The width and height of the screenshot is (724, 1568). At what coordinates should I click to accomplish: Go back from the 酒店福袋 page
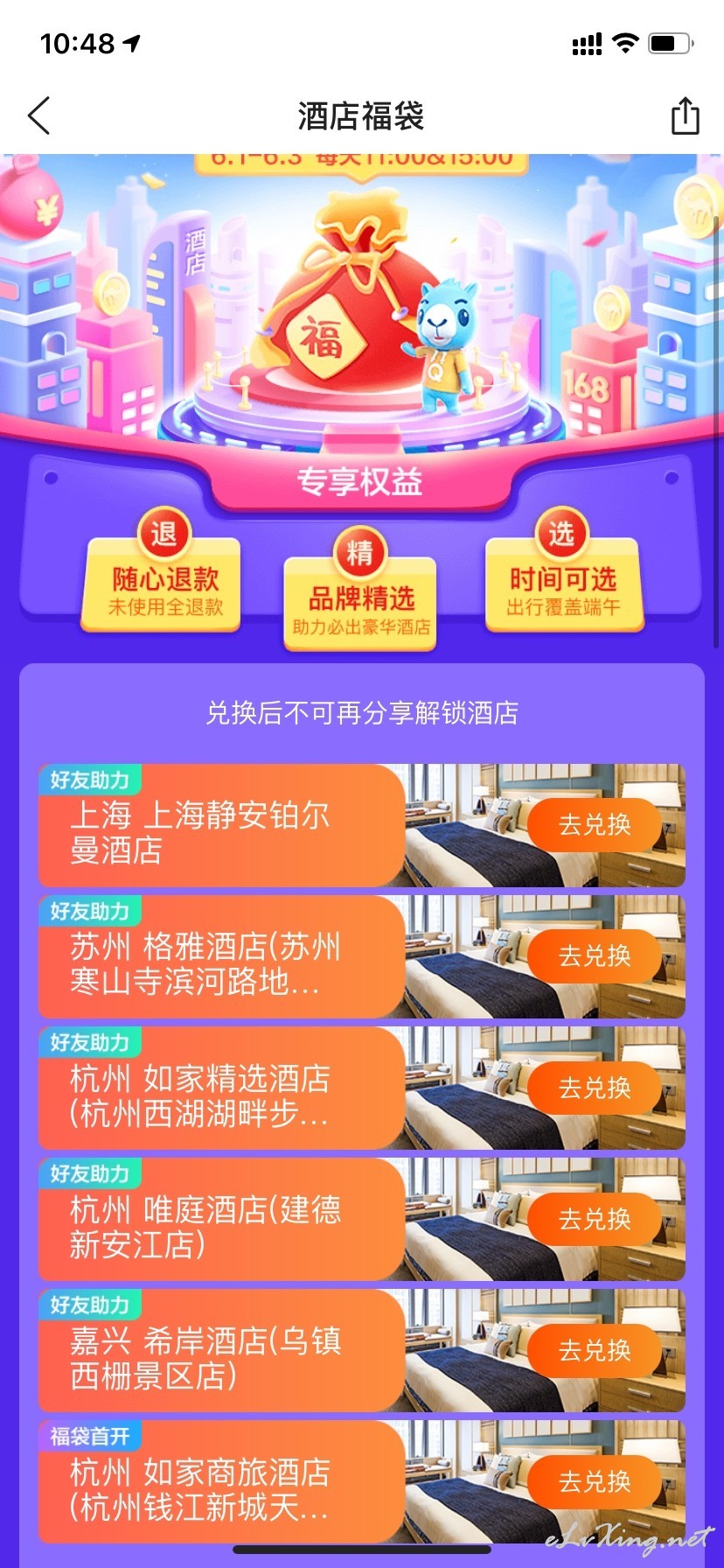point(39,115)
